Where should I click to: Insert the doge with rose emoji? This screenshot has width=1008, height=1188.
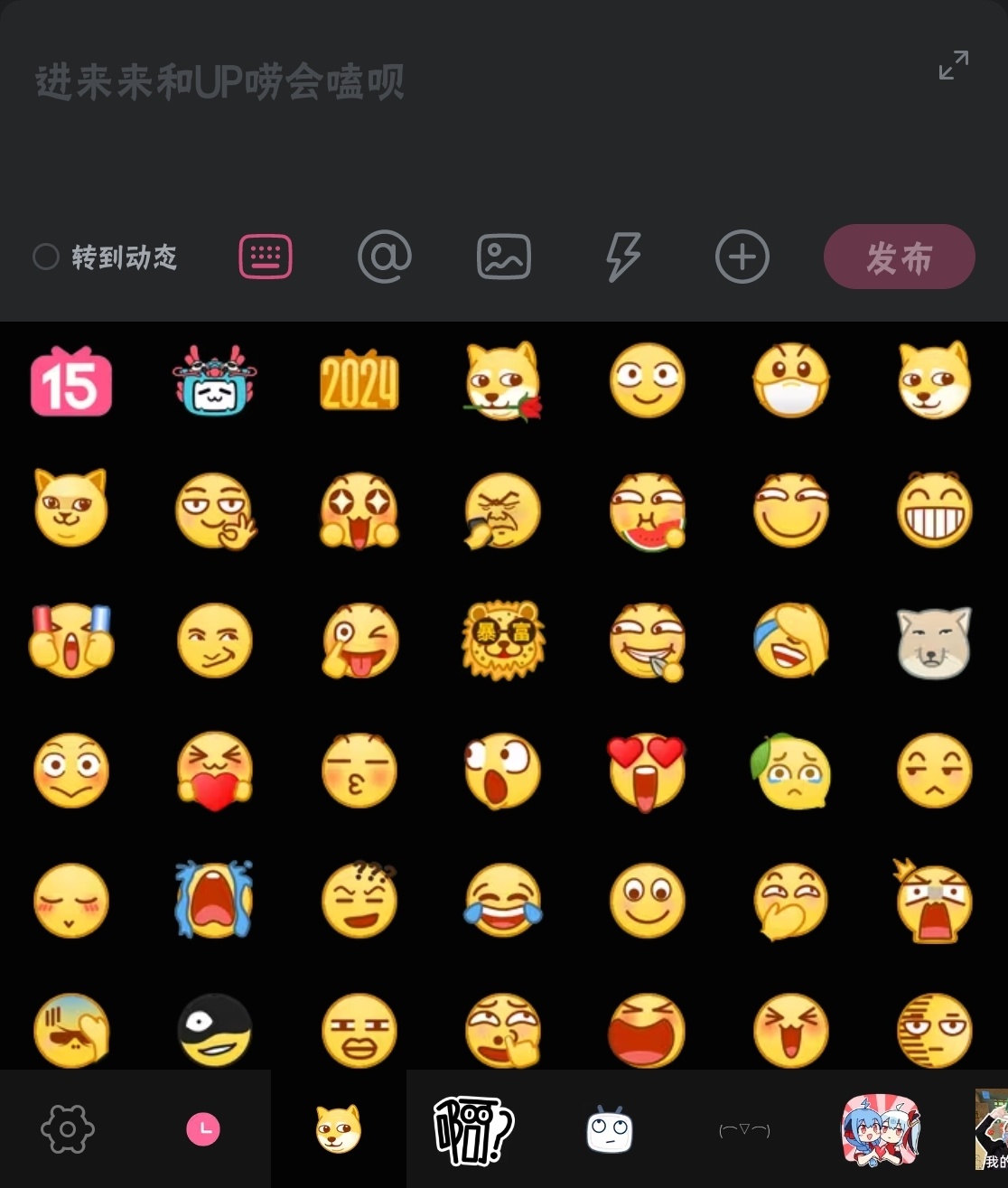pos(503,382)
